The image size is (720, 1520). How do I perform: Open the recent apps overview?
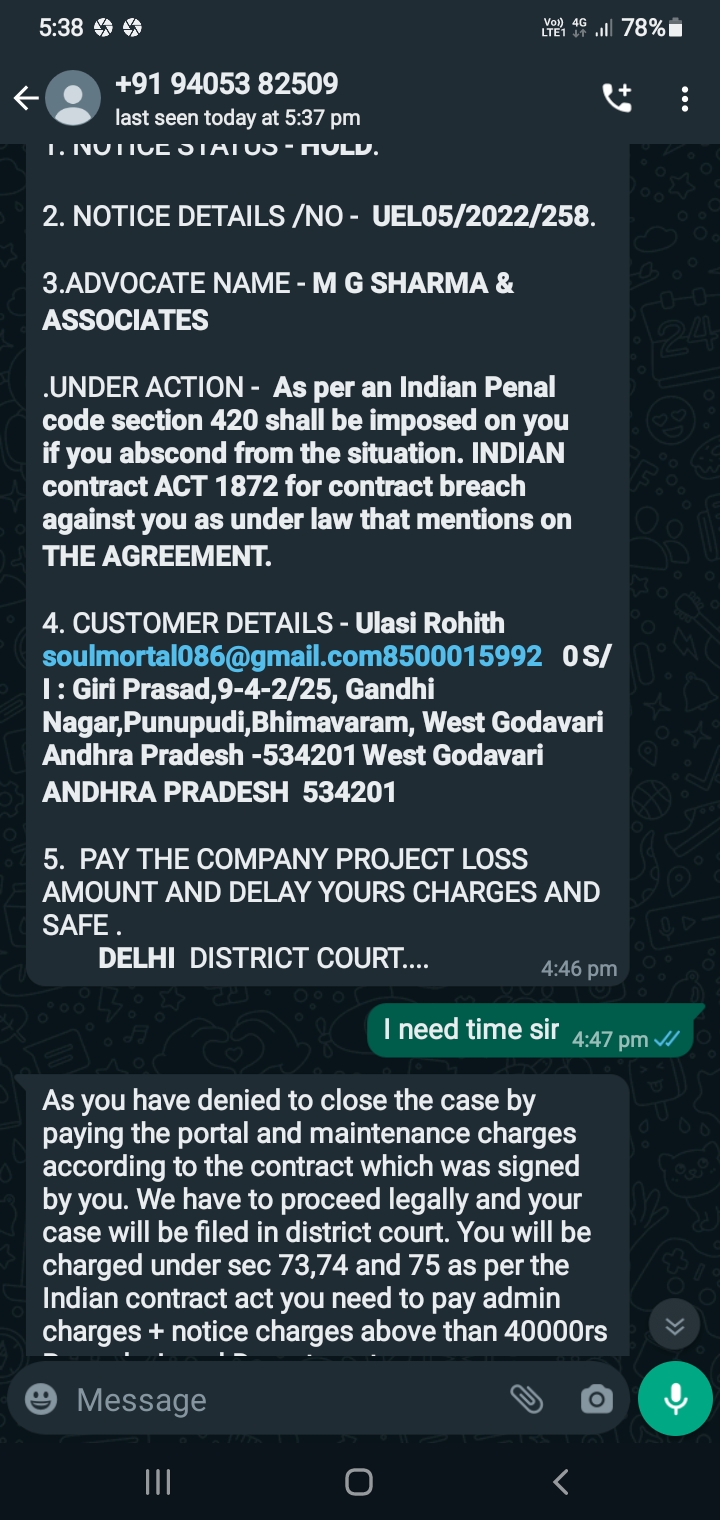[158, 1482]
